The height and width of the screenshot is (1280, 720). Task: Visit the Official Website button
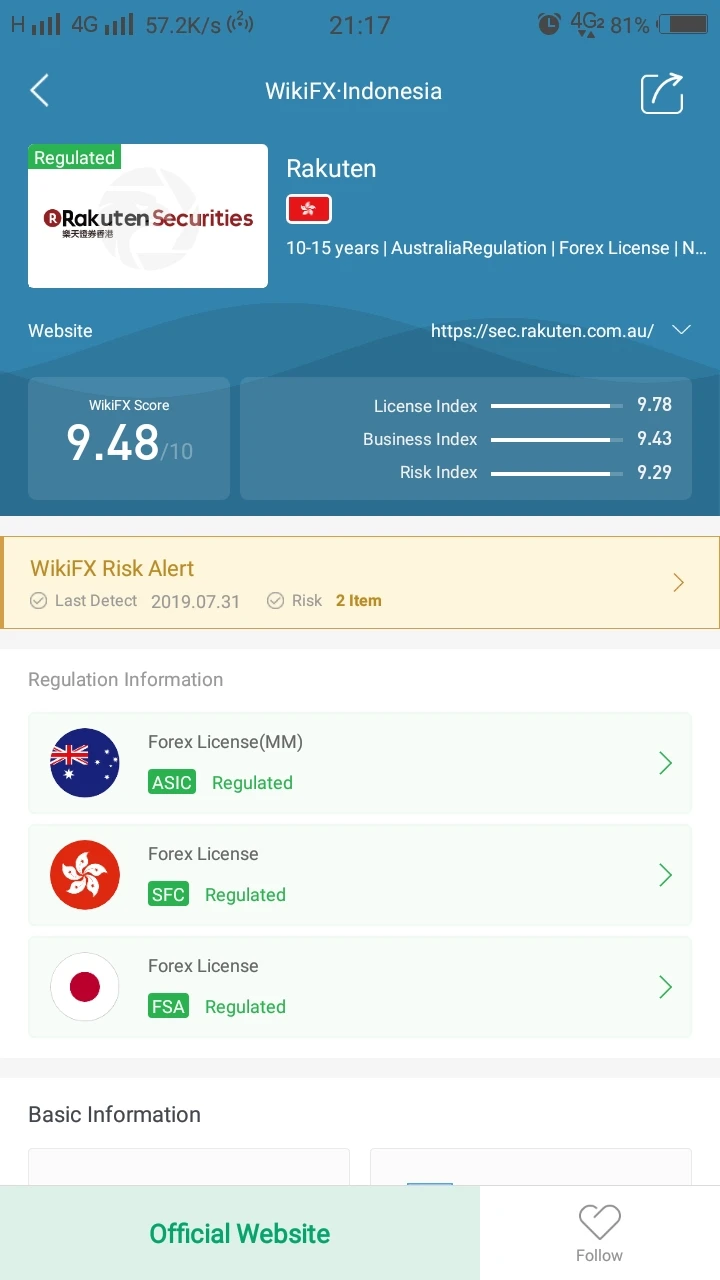click(x=240, y=1233)
